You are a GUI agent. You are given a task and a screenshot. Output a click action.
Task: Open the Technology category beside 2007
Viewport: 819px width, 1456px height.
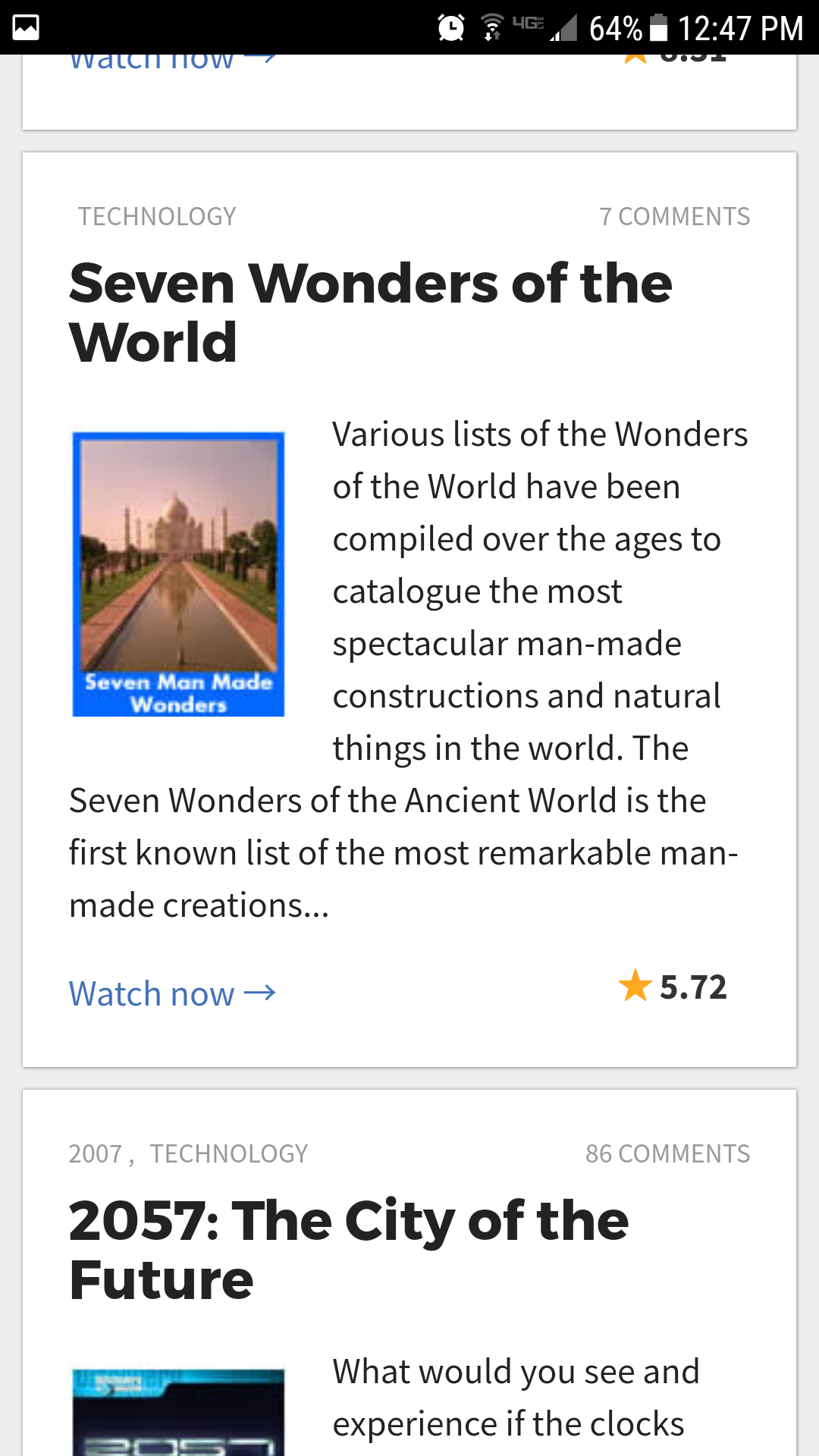pos(229,1154)
